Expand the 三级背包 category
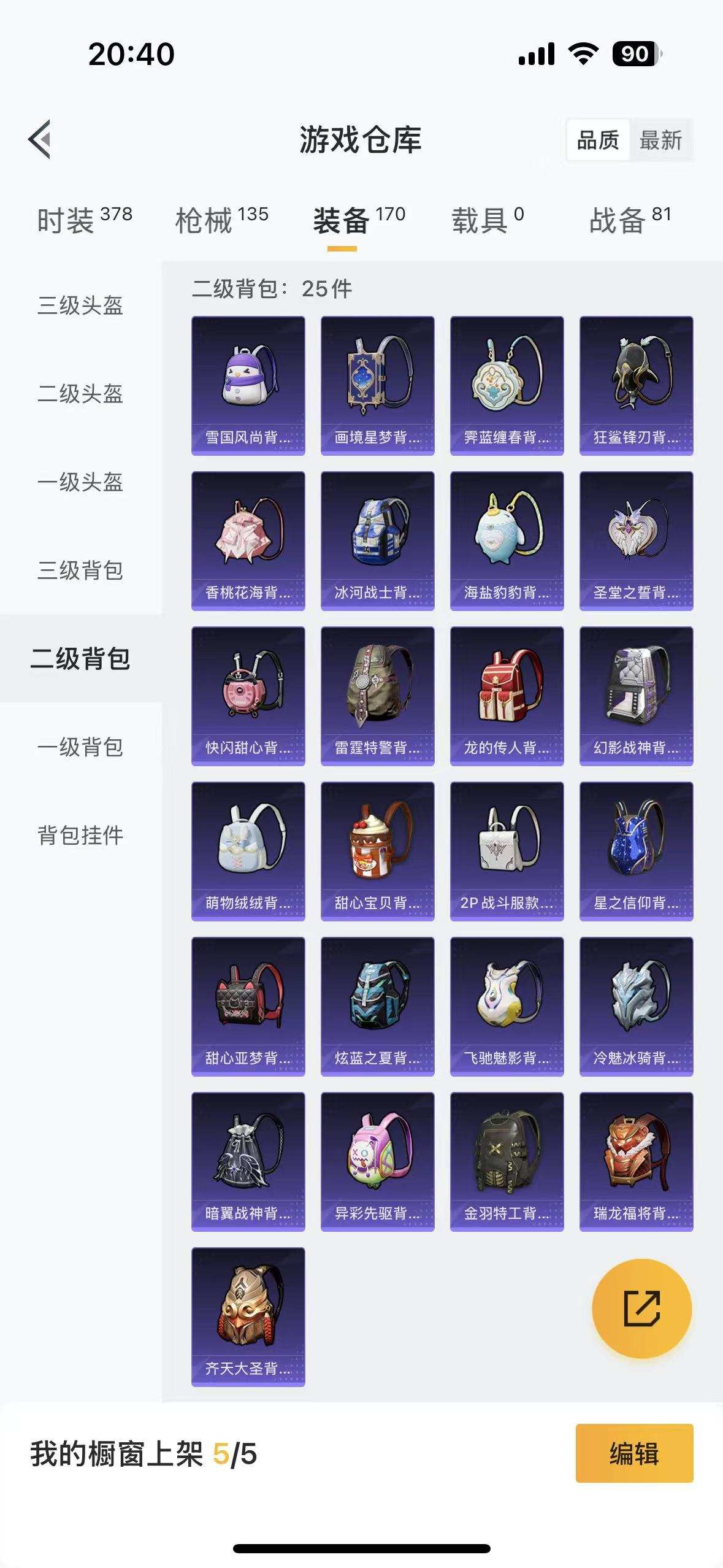This screenshot has width=723, height=1568. point(80,570)
